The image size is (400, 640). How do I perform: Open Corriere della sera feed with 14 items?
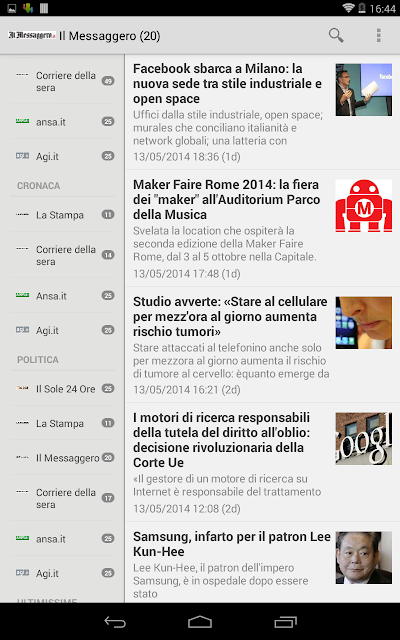(63, 255)
